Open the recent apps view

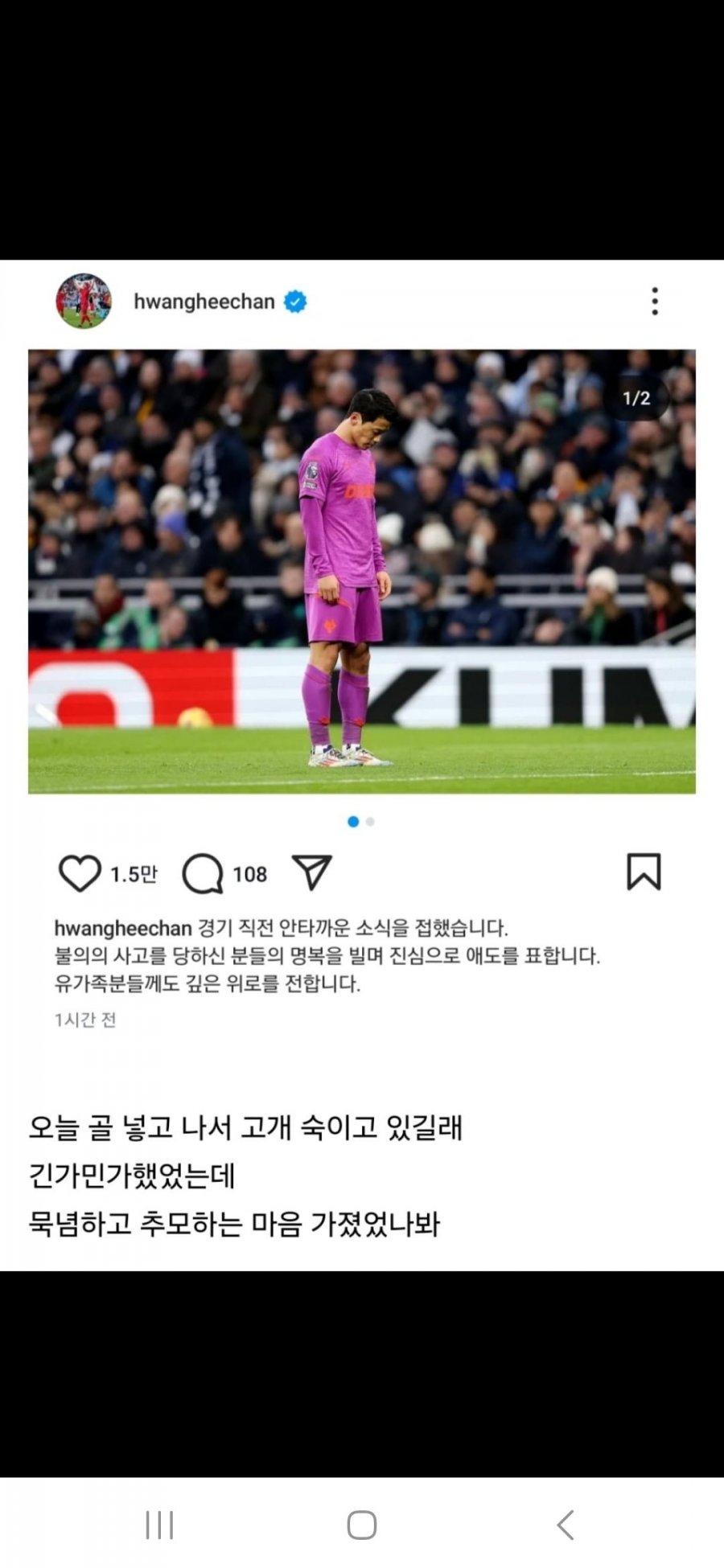point(159,1525)
